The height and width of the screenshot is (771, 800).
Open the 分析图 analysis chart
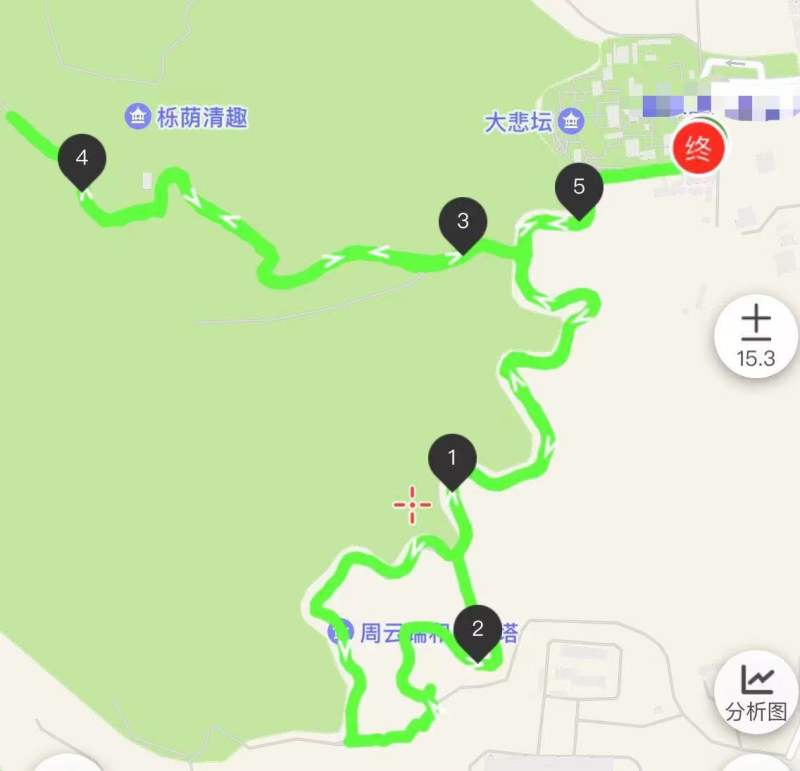coord(757,693)
